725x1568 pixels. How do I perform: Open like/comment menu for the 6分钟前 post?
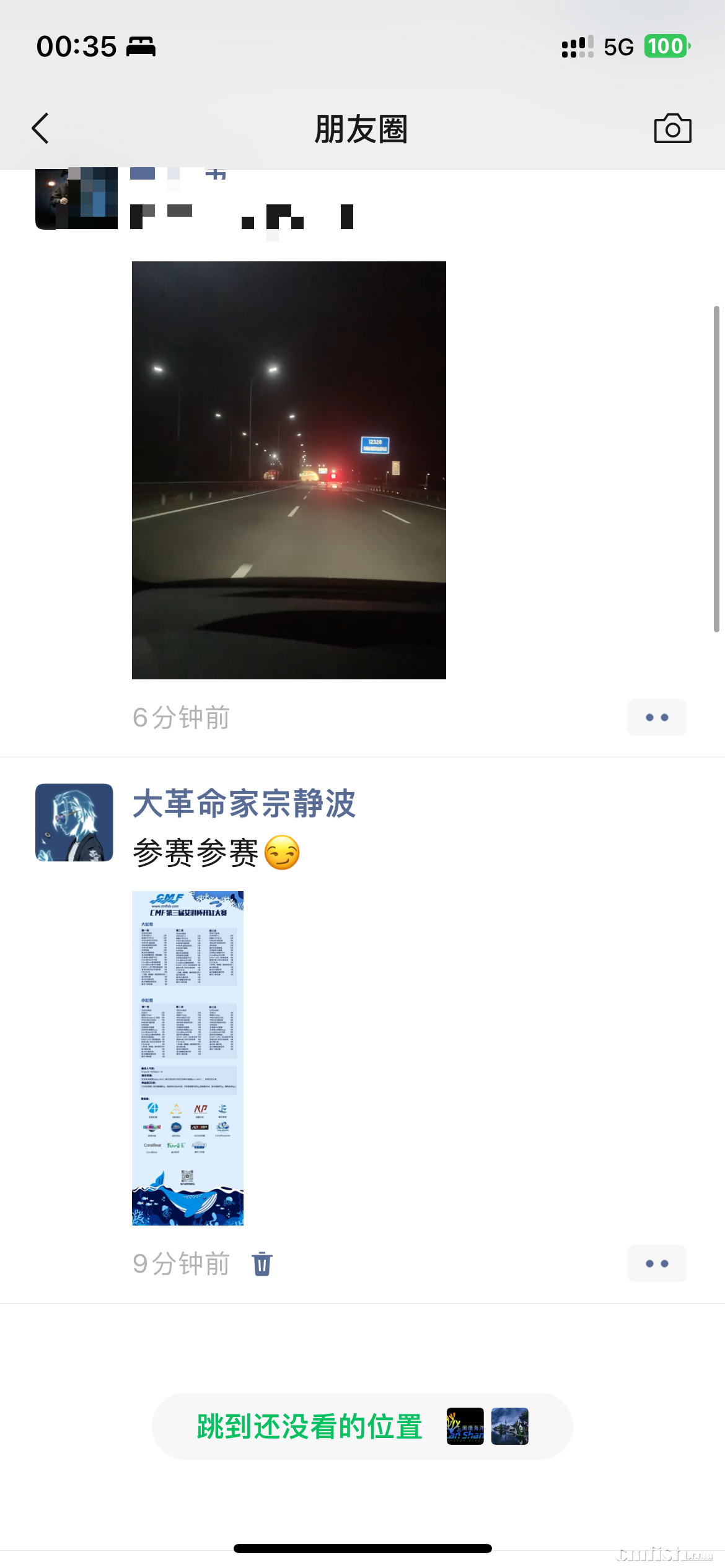point(656,717)
